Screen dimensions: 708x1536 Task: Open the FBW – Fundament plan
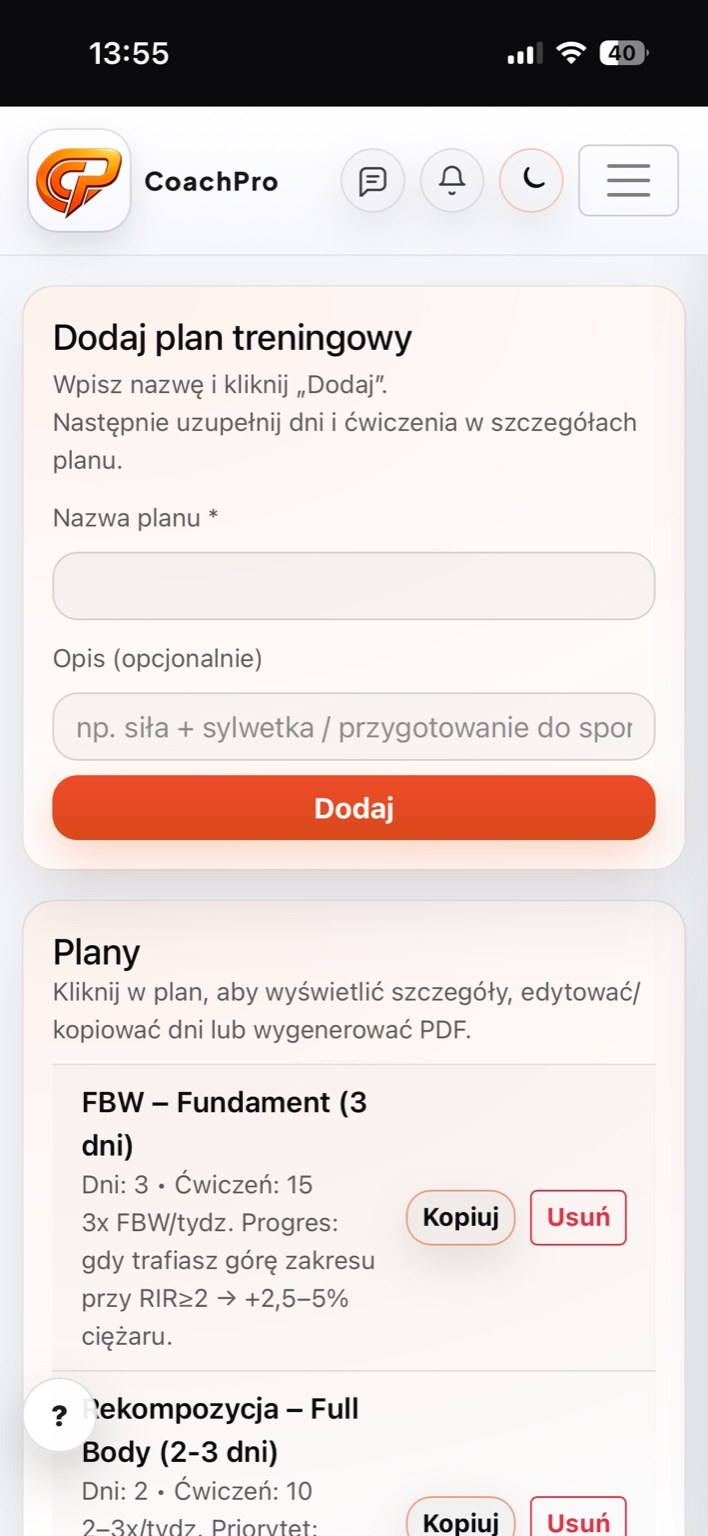pos(225,1122)
